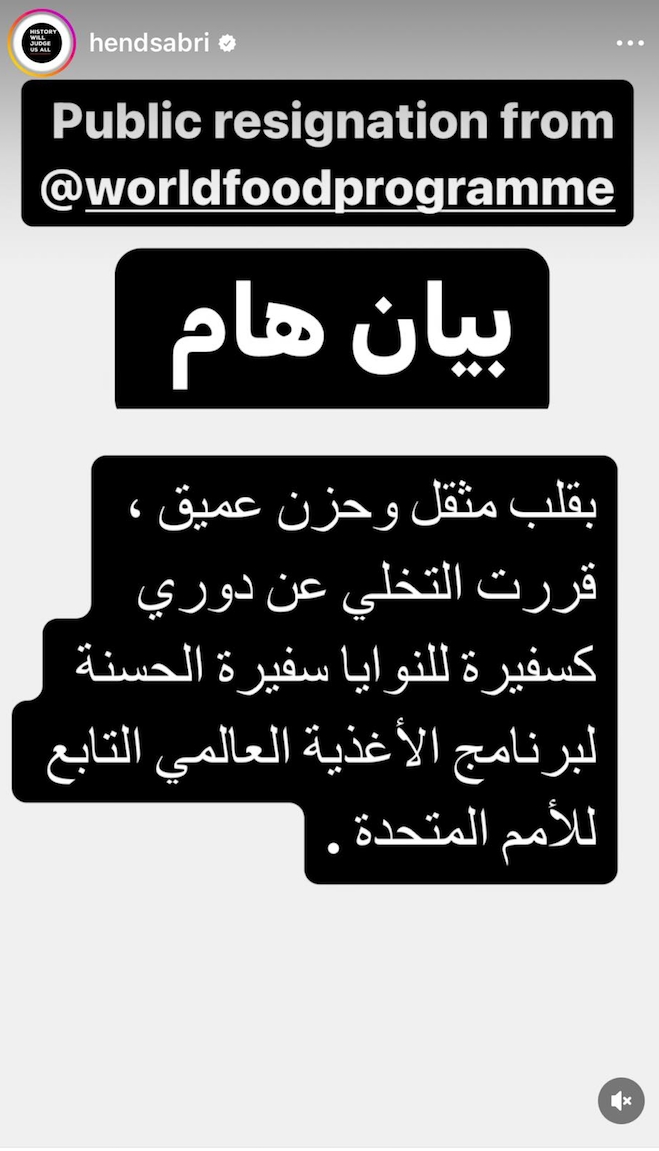Unmute the story sound
Image resolution: width=659 pixels, height=1151 pixels.
pos(621,1100)
